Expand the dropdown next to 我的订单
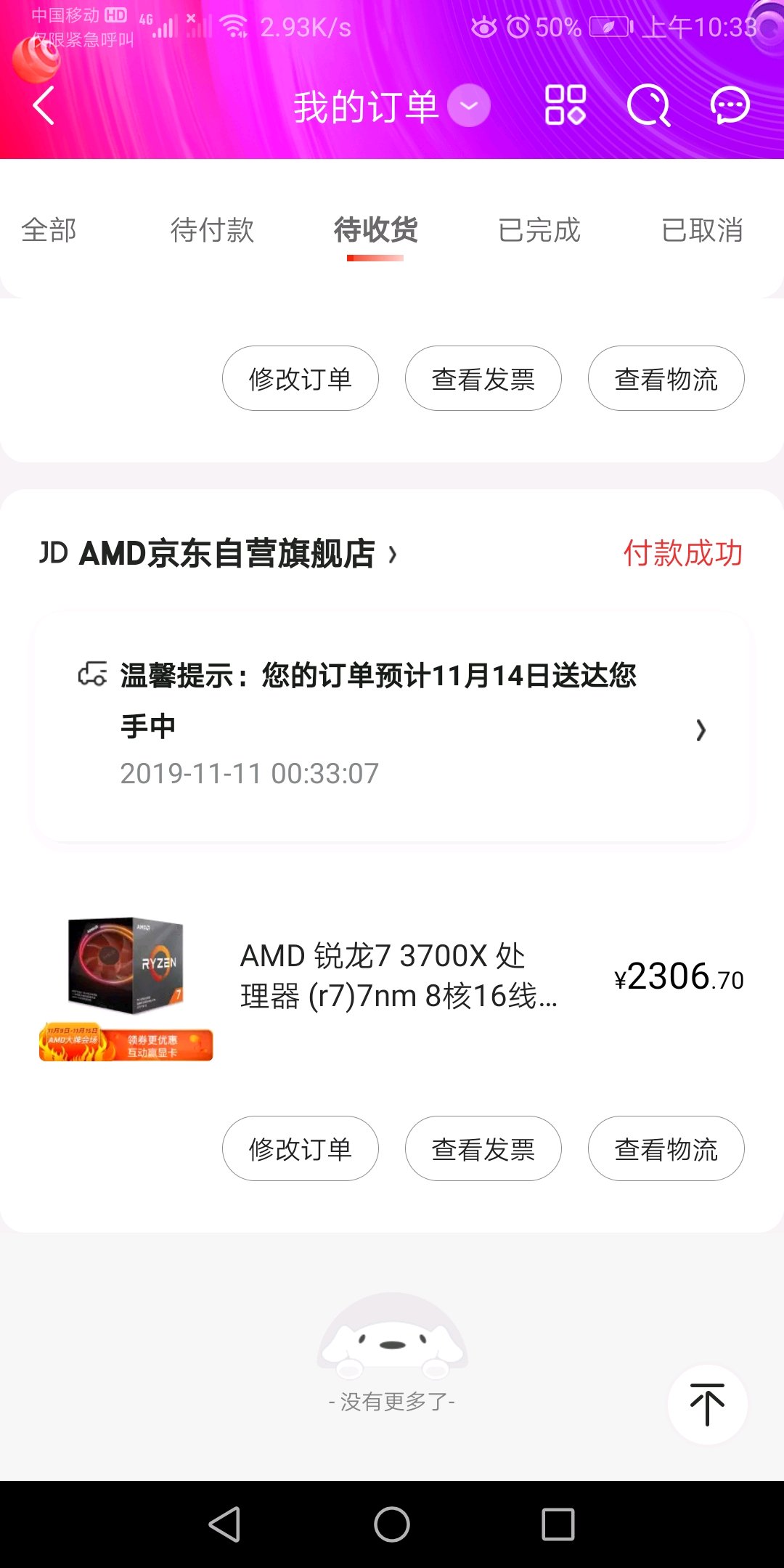Screen dimensions: 784x1568 [x=469, y=106]
